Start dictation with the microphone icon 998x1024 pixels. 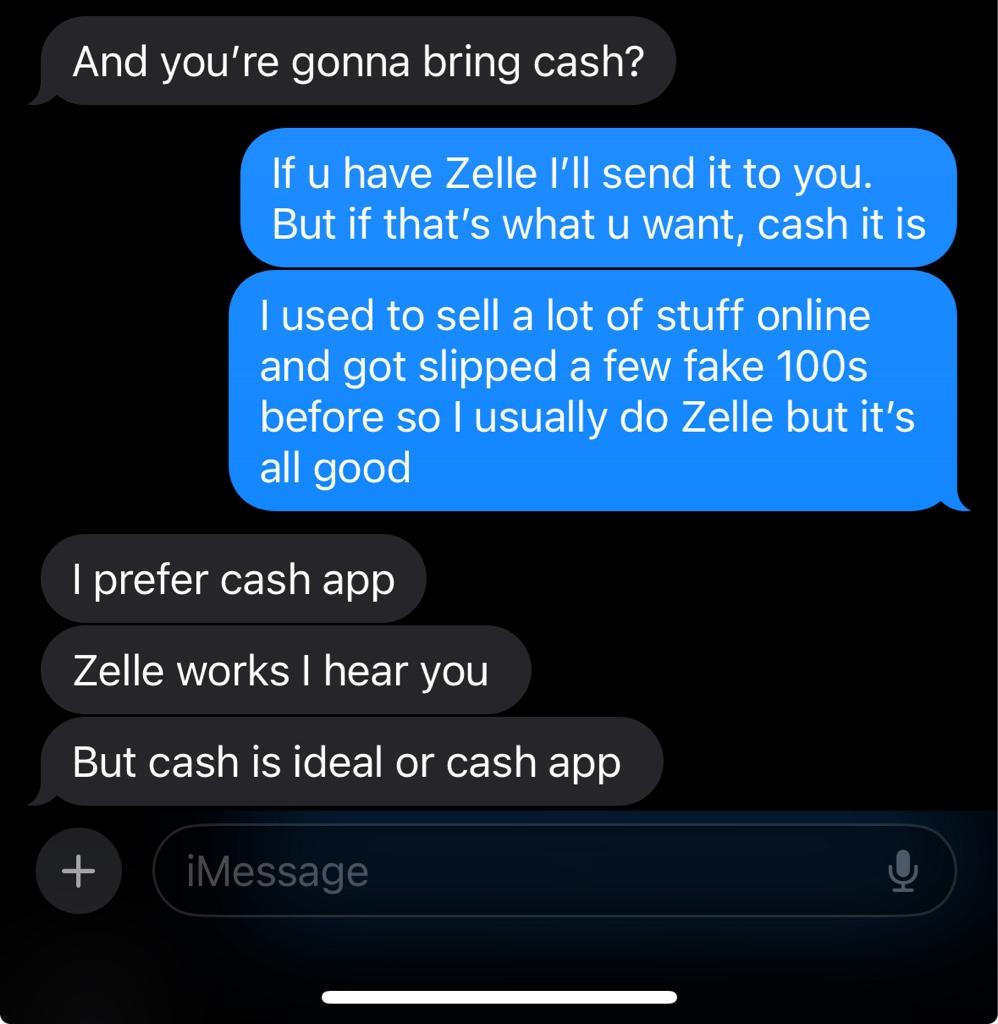(x=902, y=870)
